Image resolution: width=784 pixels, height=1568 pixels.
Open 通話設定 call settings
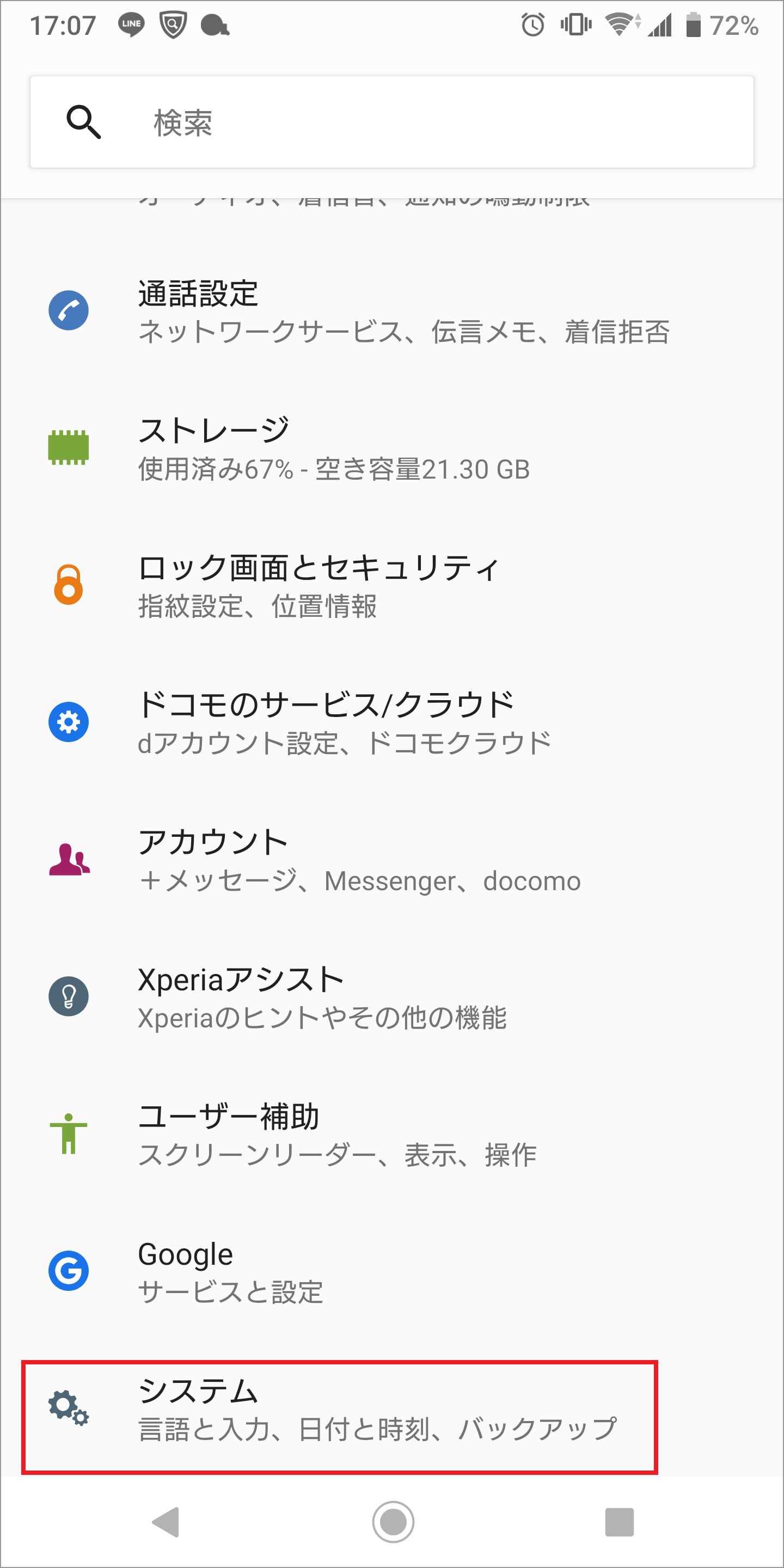coord(392,311)
